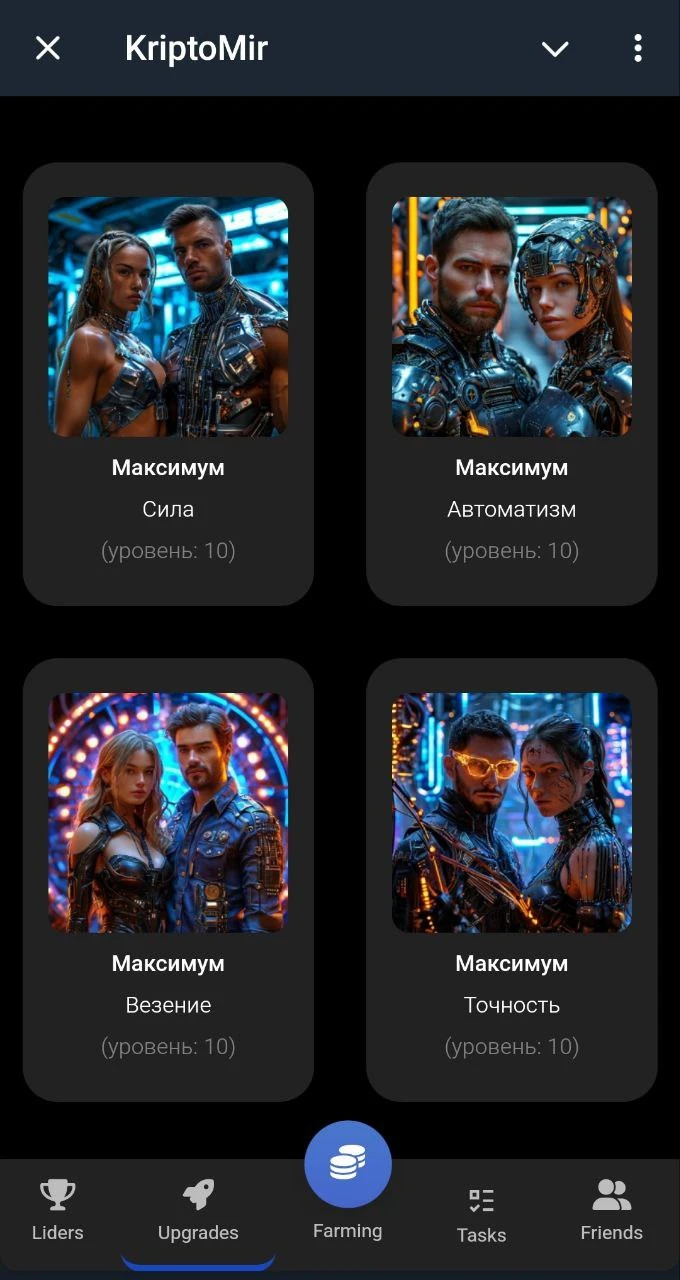Collapse the app with the chevron

[x=555, y=49]
